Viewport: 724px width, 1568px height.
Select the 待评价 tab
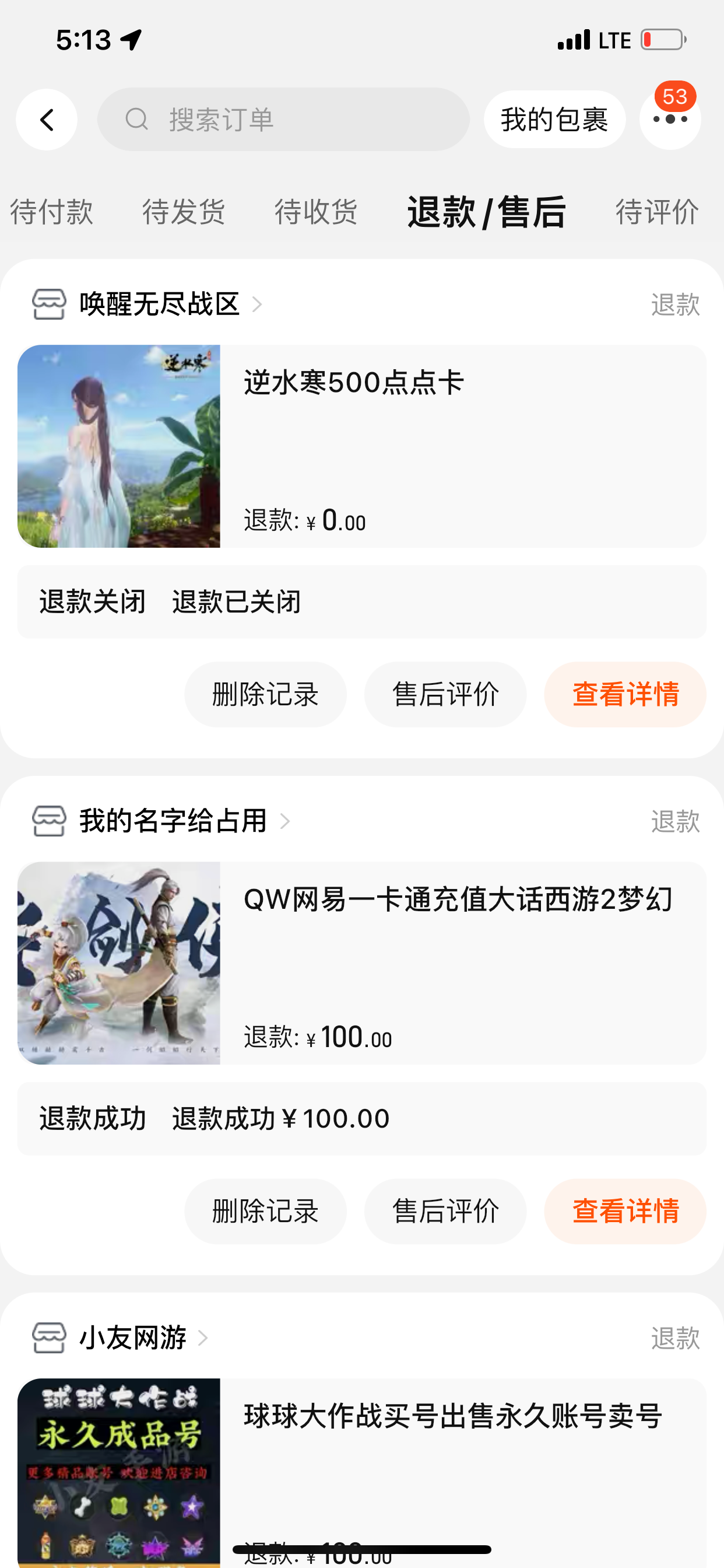tap(656, 212)
